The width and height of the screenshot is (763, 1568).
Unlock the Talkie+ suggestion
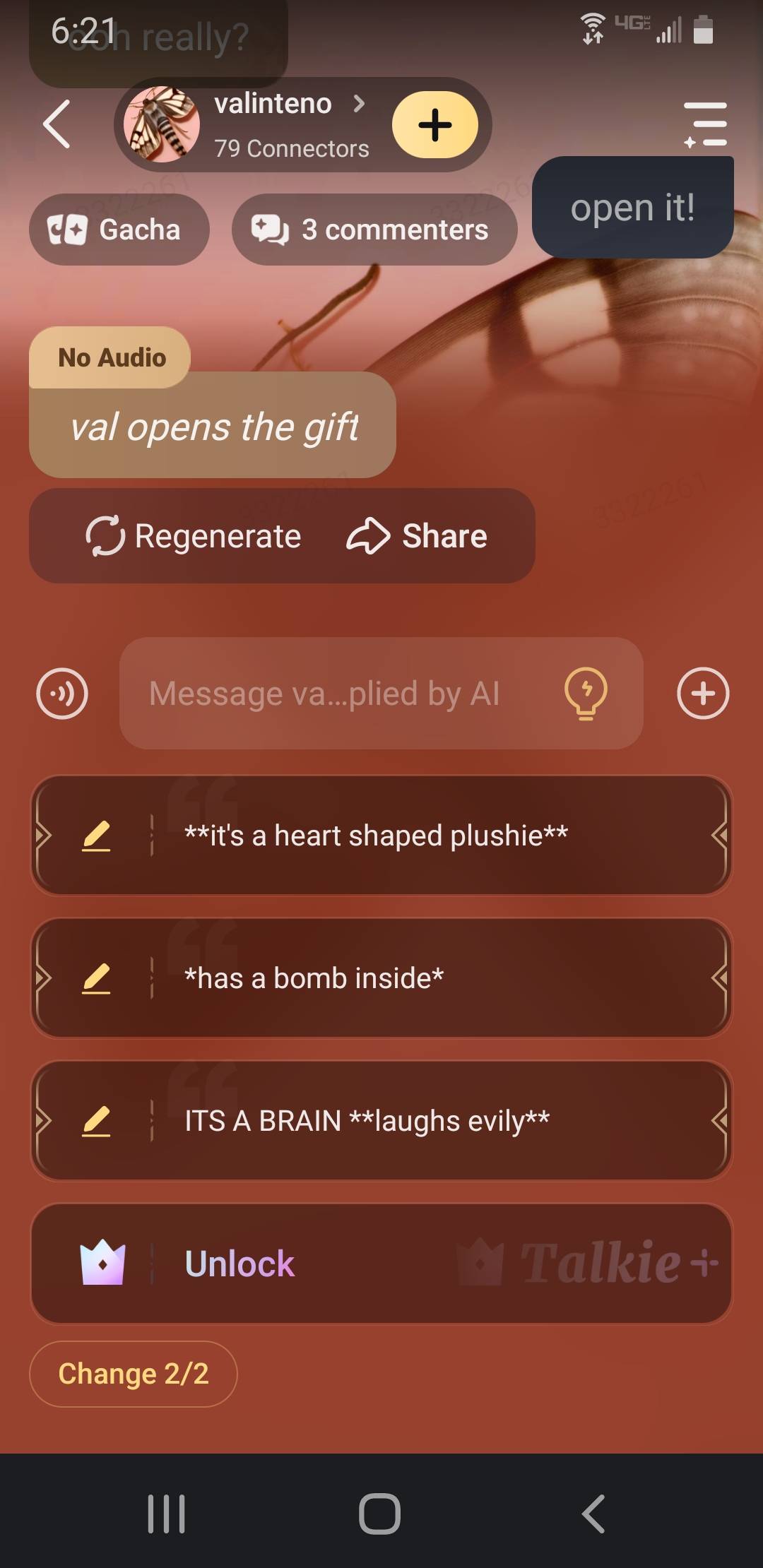coord(381,1264)
